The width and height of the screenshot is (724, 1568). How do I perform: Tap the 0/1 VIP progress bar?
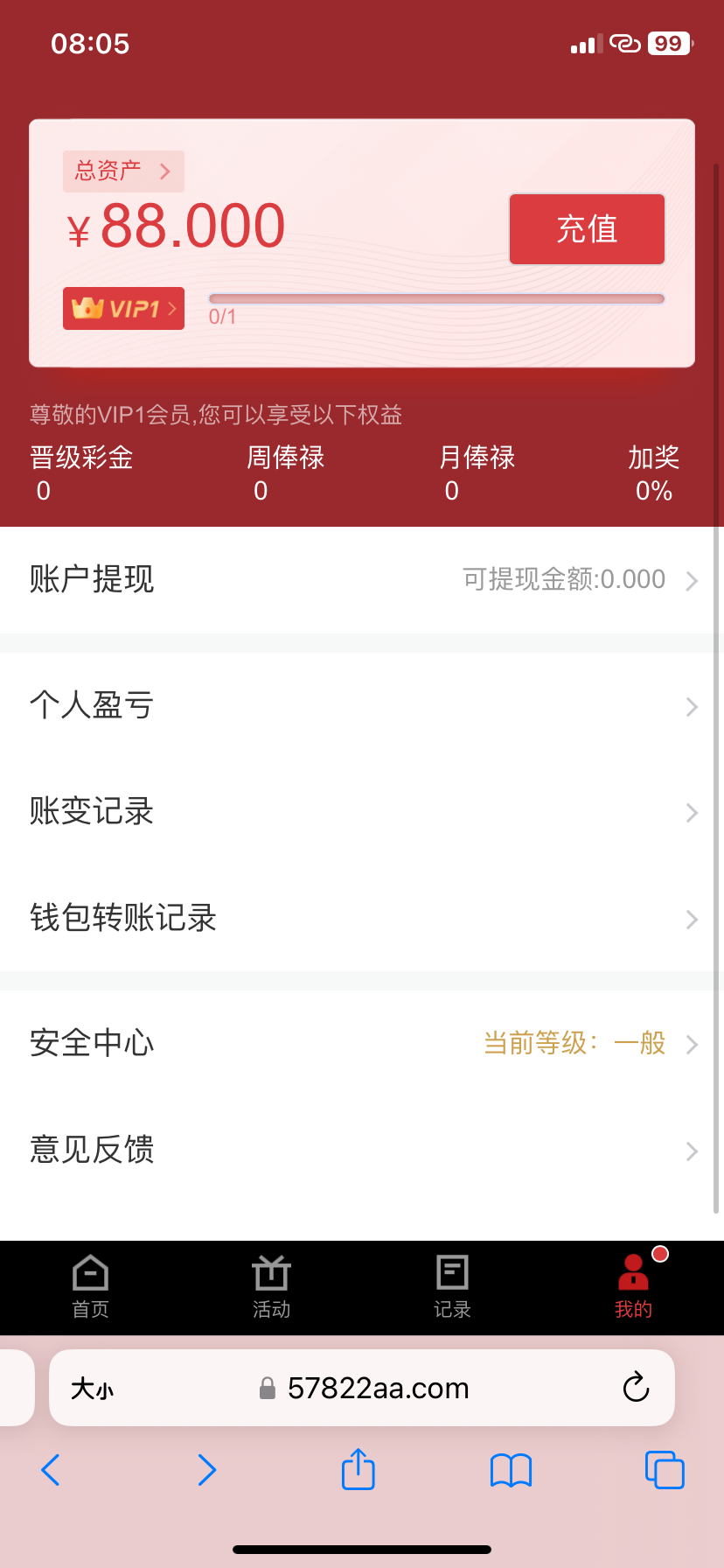435,297
